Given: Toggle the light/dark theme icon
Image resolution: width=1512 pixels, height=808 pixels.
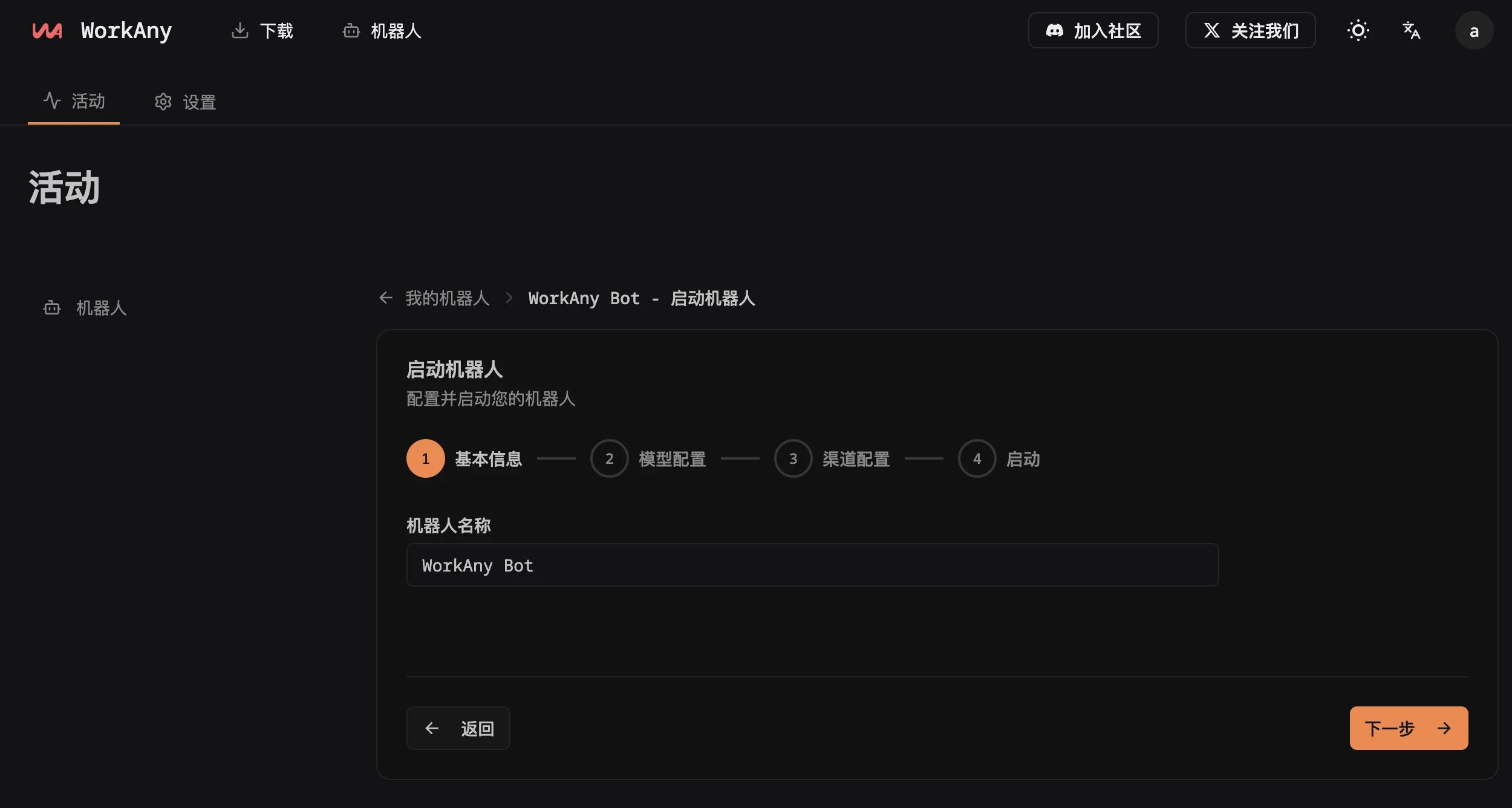Looking at the screenshot, I should 1358,30.
